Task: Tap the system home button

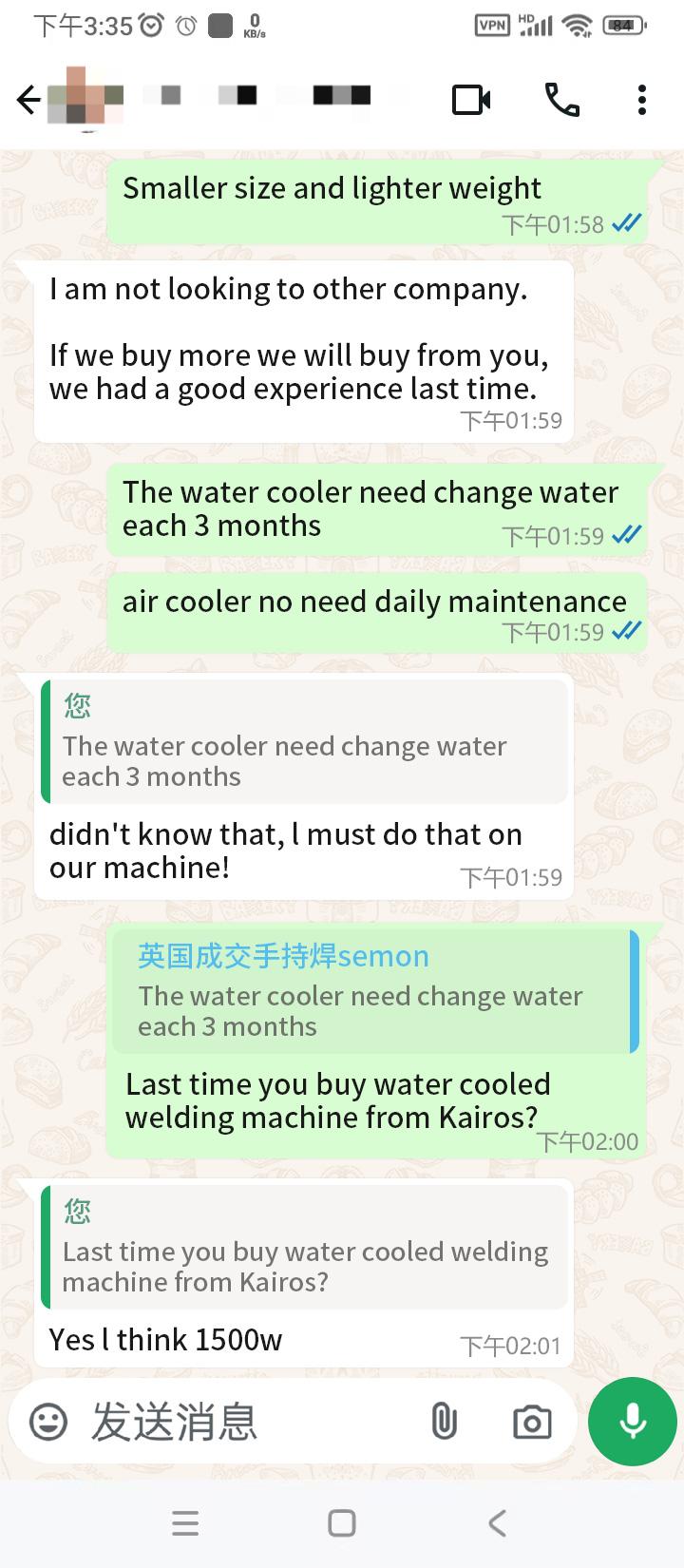Action: point(342,1523)
